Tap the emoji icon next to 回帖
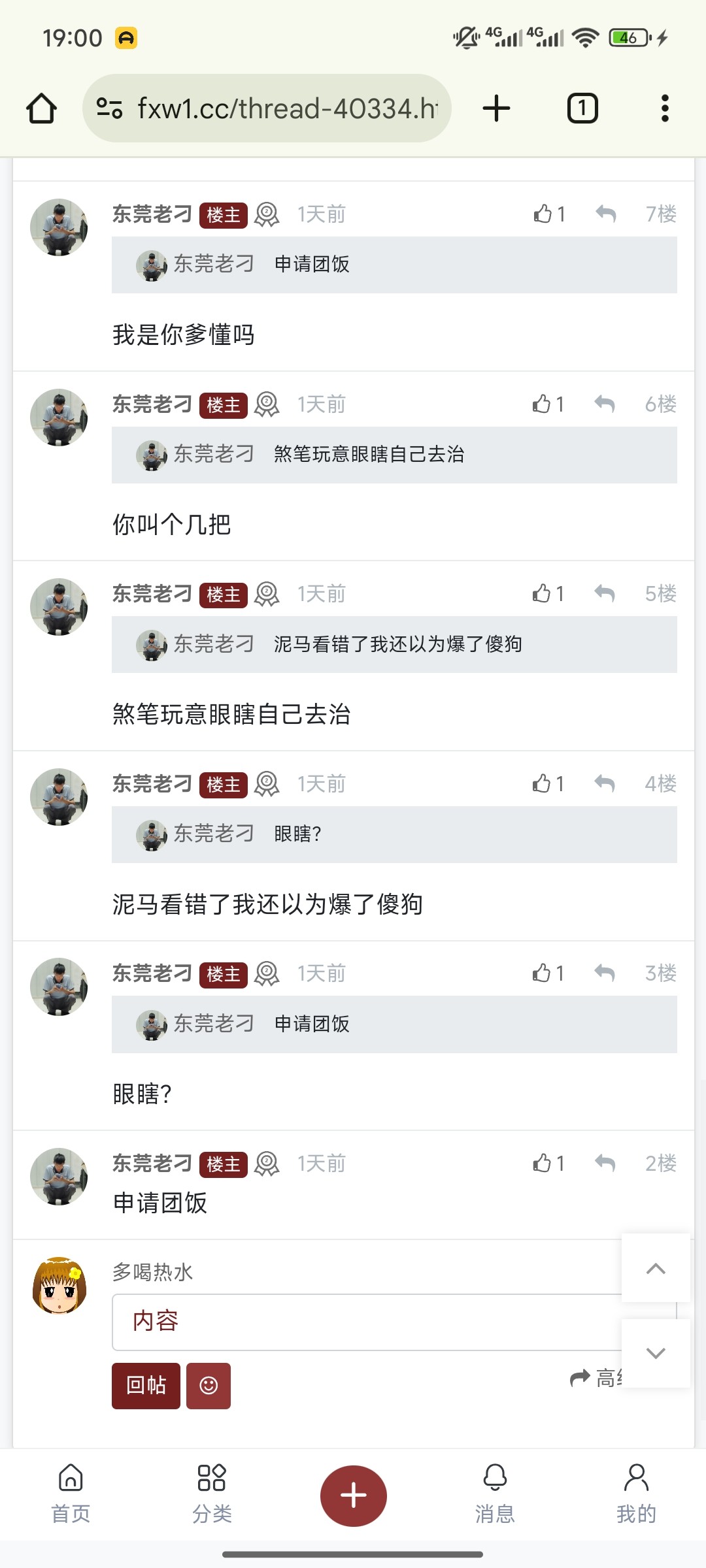706x1568 pixels. [210, 1386]
